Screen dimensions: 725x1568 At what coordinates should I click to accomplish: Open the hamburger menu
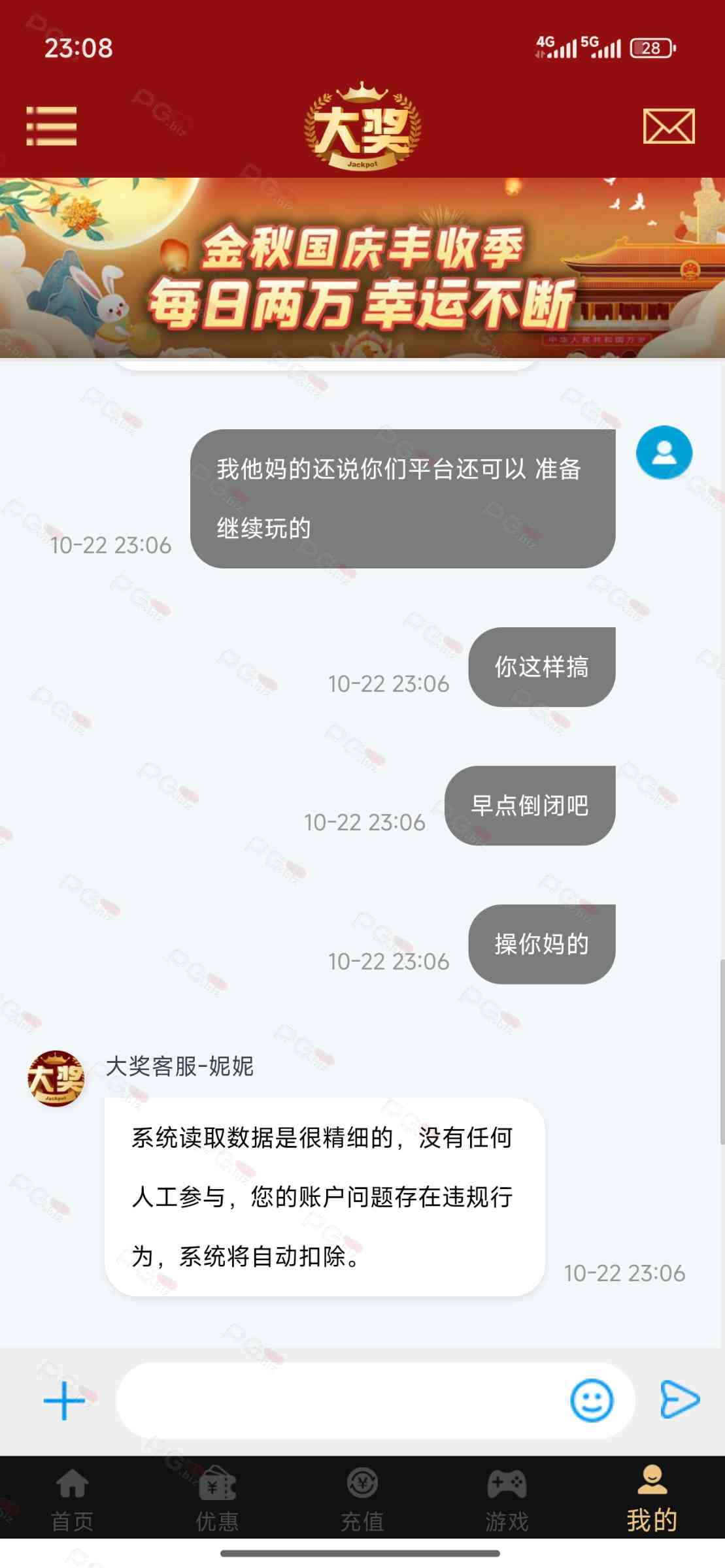click(51, 126)
